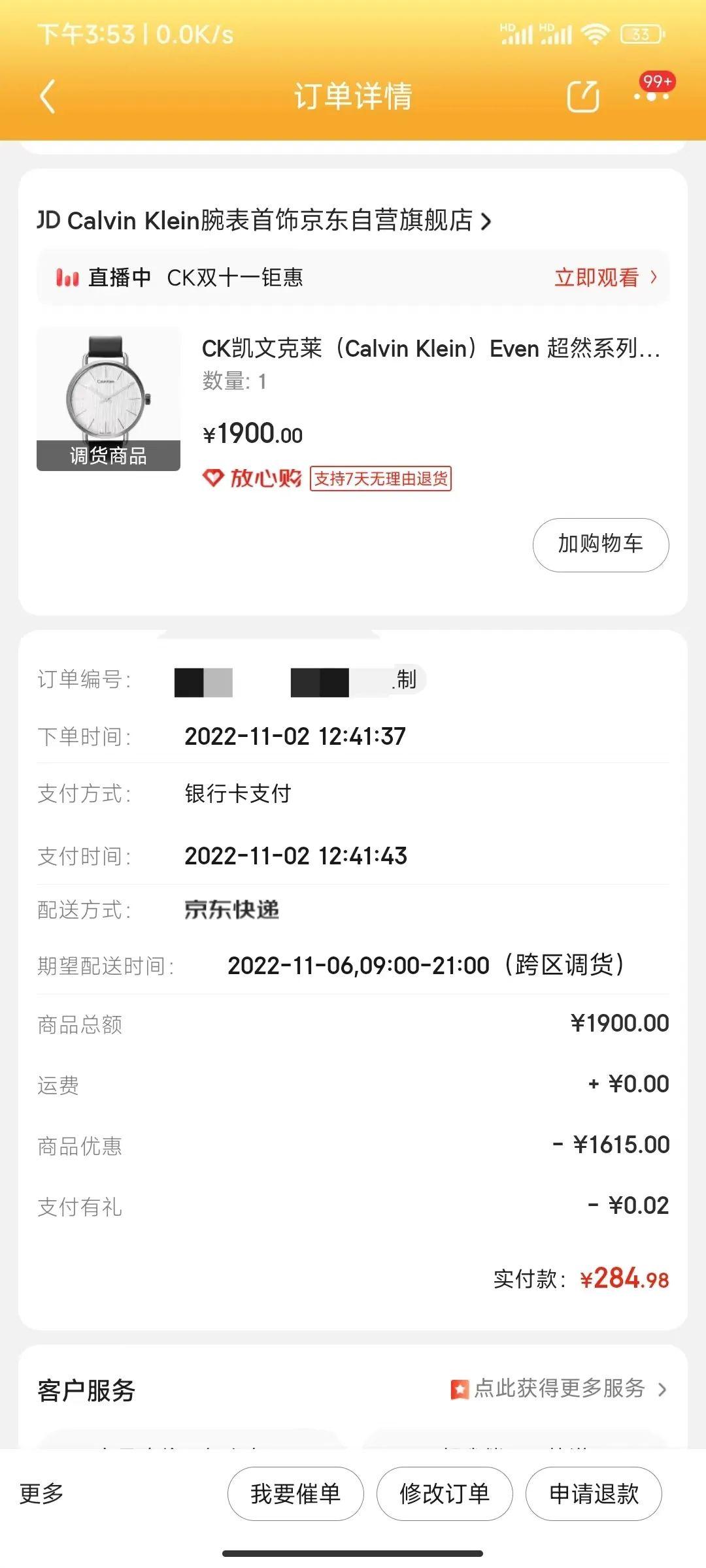Tap the 调货商品 label overlay
706x1568 pixels.
[107, 457]
